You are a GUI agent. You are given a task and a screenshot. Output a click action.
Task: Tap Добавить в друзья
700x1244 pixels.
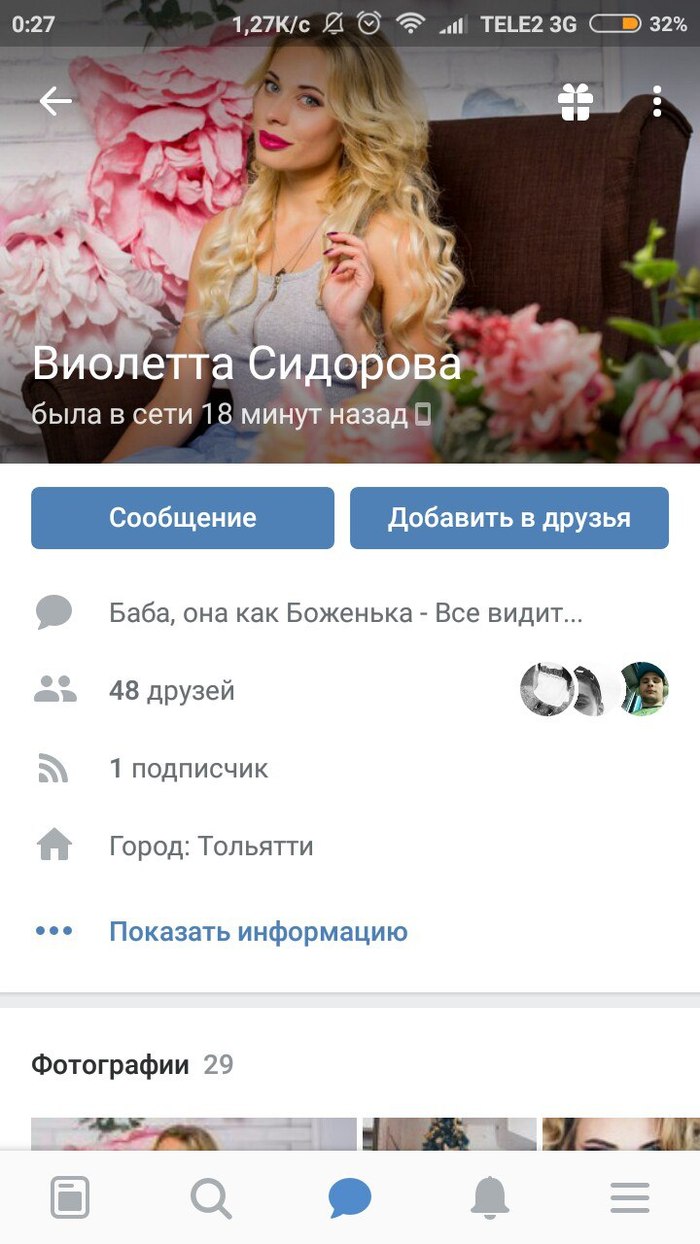tap(509, 518)
